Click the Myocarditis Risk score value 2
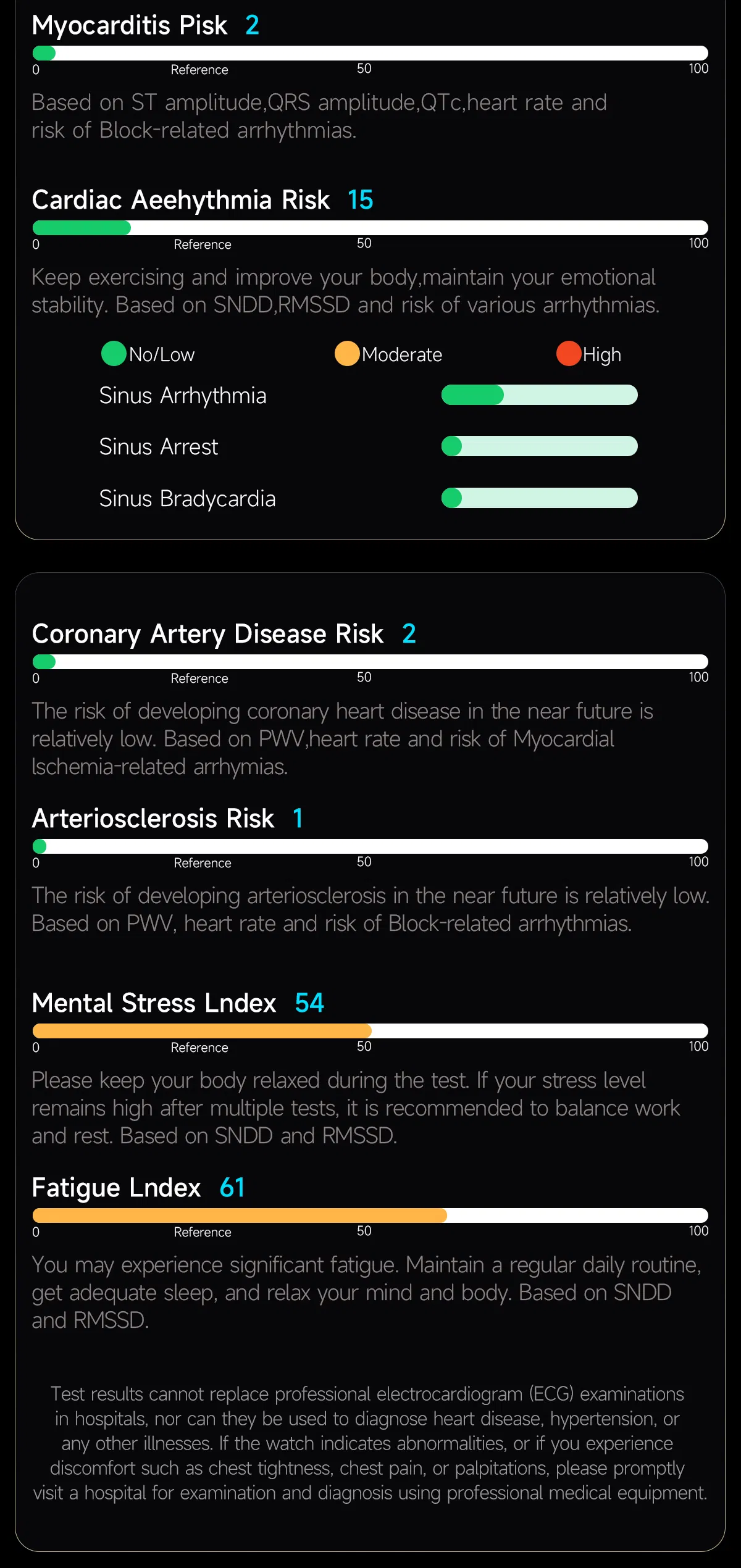Viewport: 741px width, 1568px height. pyautogui.click(x=252, y=25)
